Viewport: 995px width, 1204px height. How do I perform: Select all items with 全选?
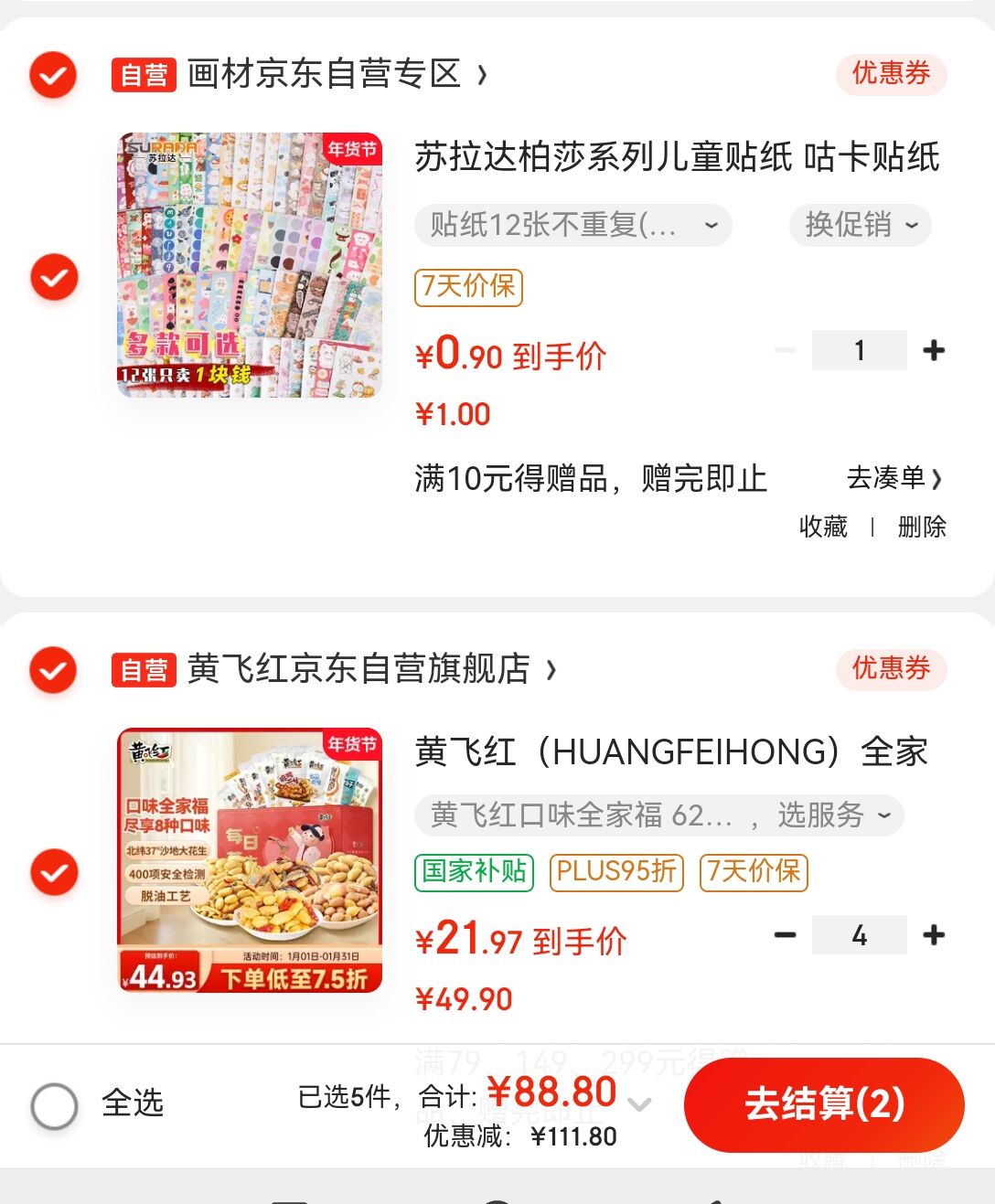click(55, 1106)
